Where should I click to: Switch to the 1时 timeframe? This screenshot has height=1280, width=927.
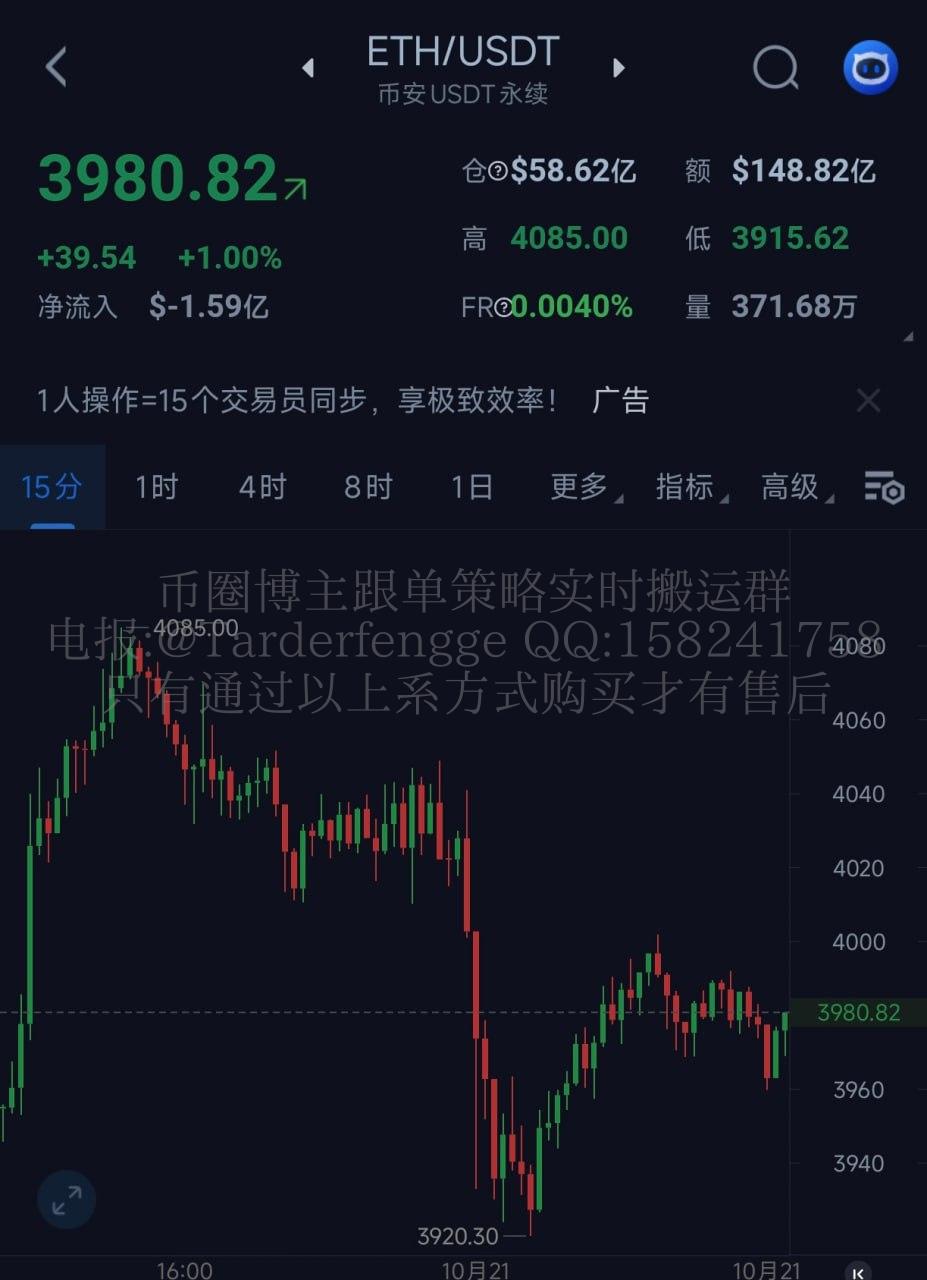tap(157, 487)
